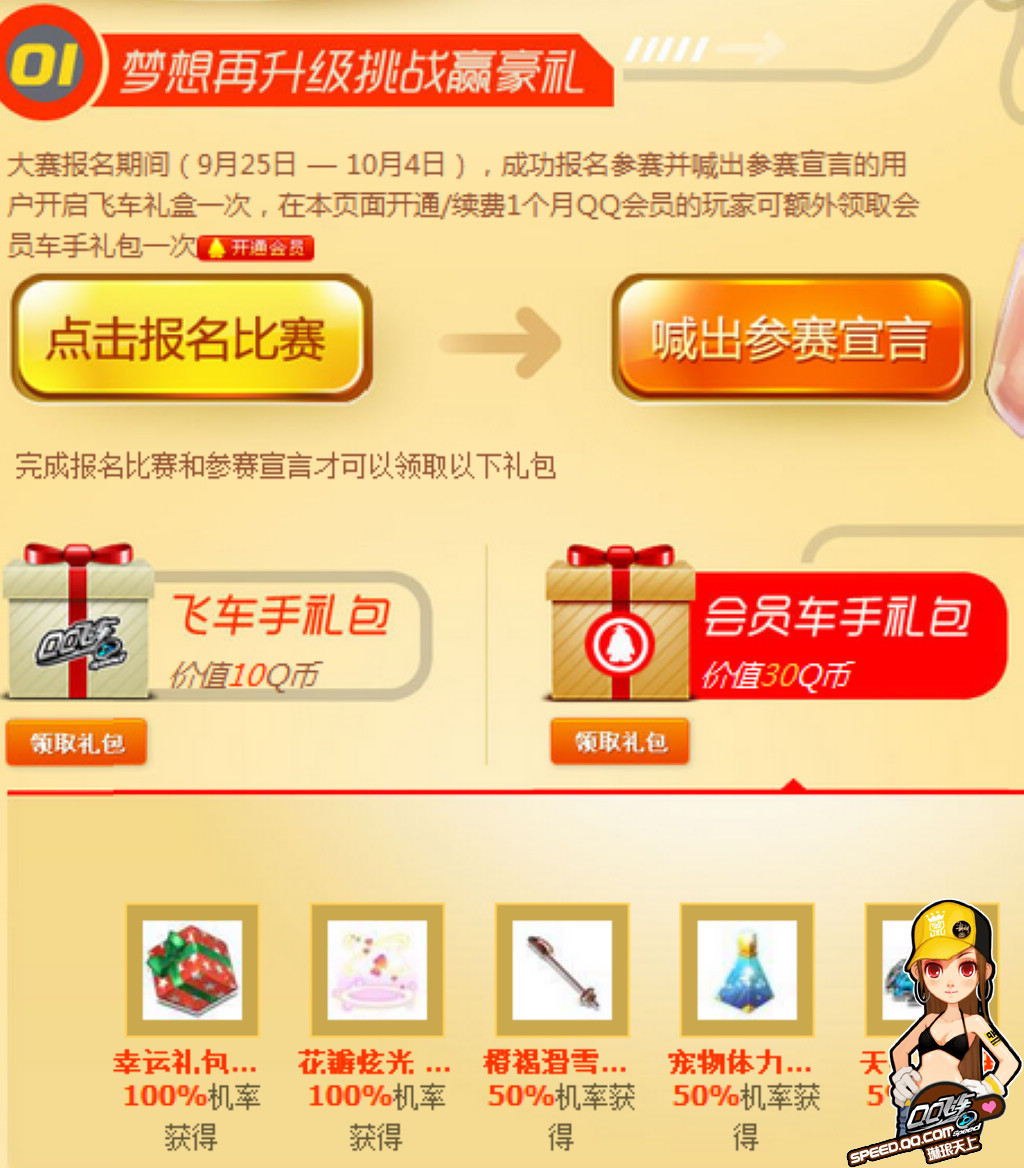Claim the 飞车手礼包 via 领取礼包
This screenshot has width=1024, height=1168.
click(76, 743)
